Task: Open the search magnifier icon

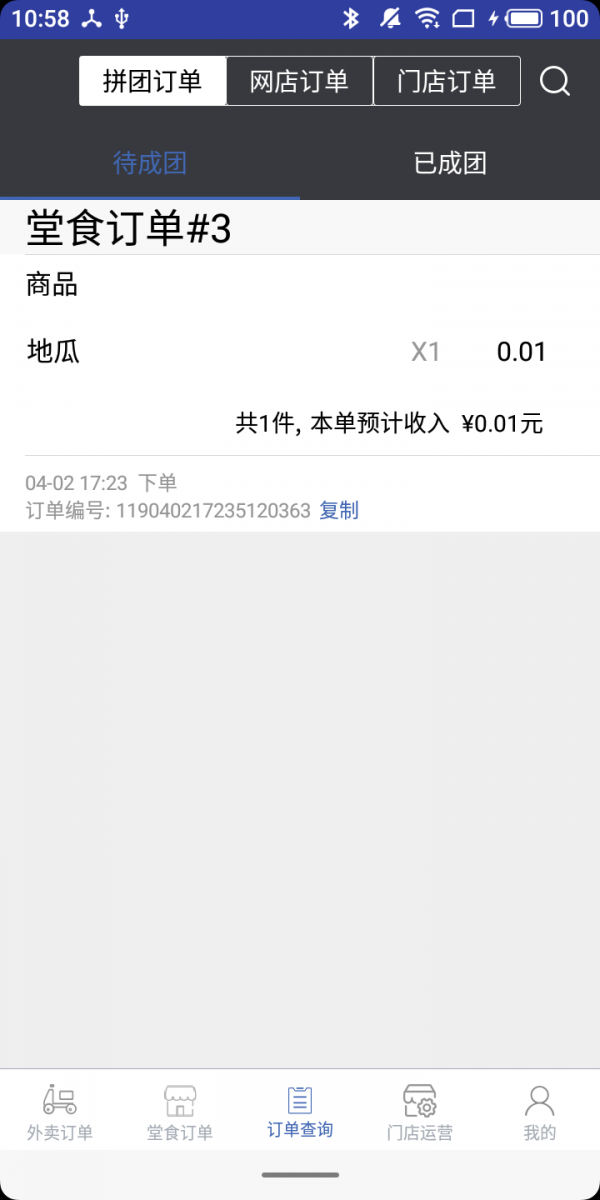Action: pos(554,81)
